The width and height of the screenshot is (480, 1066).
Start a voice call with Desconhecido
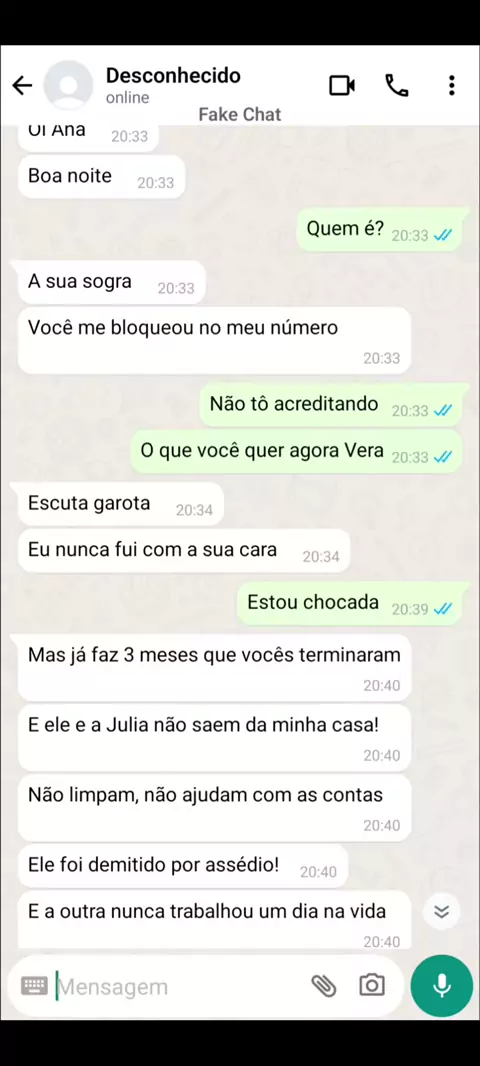[397, 85]
